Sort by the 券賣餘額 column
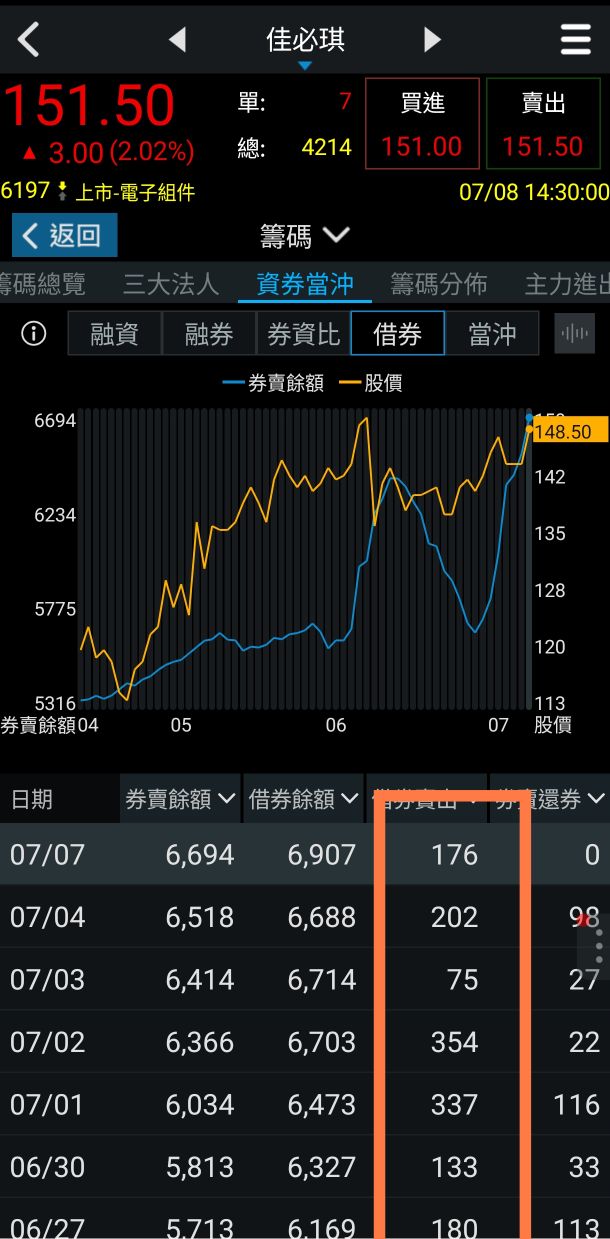The width and height of the screenshot is (610, 1239). point(180,799)
